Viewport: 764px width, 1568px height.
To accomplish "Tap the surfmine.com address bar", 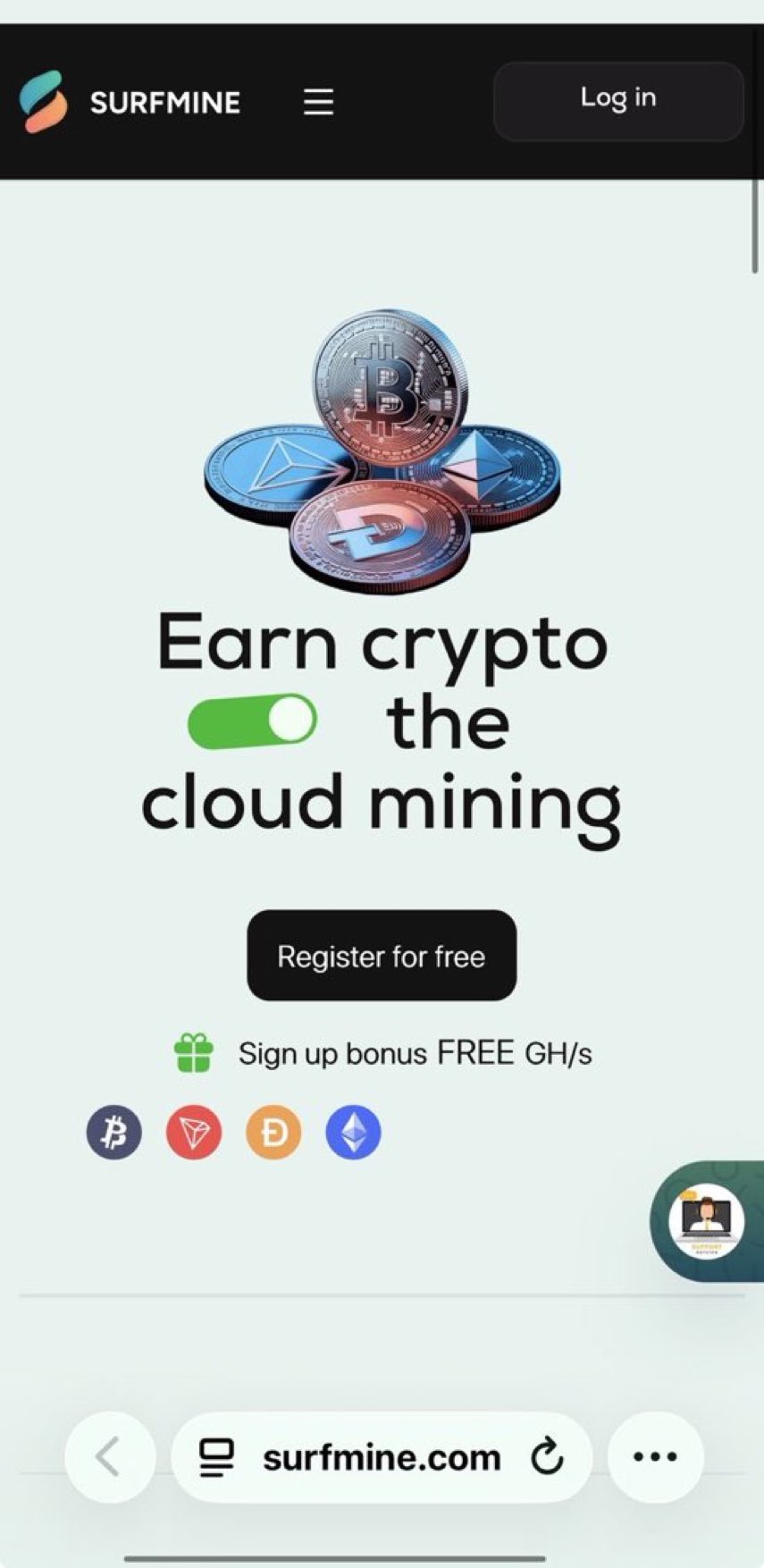I will tap(382, 1457).
